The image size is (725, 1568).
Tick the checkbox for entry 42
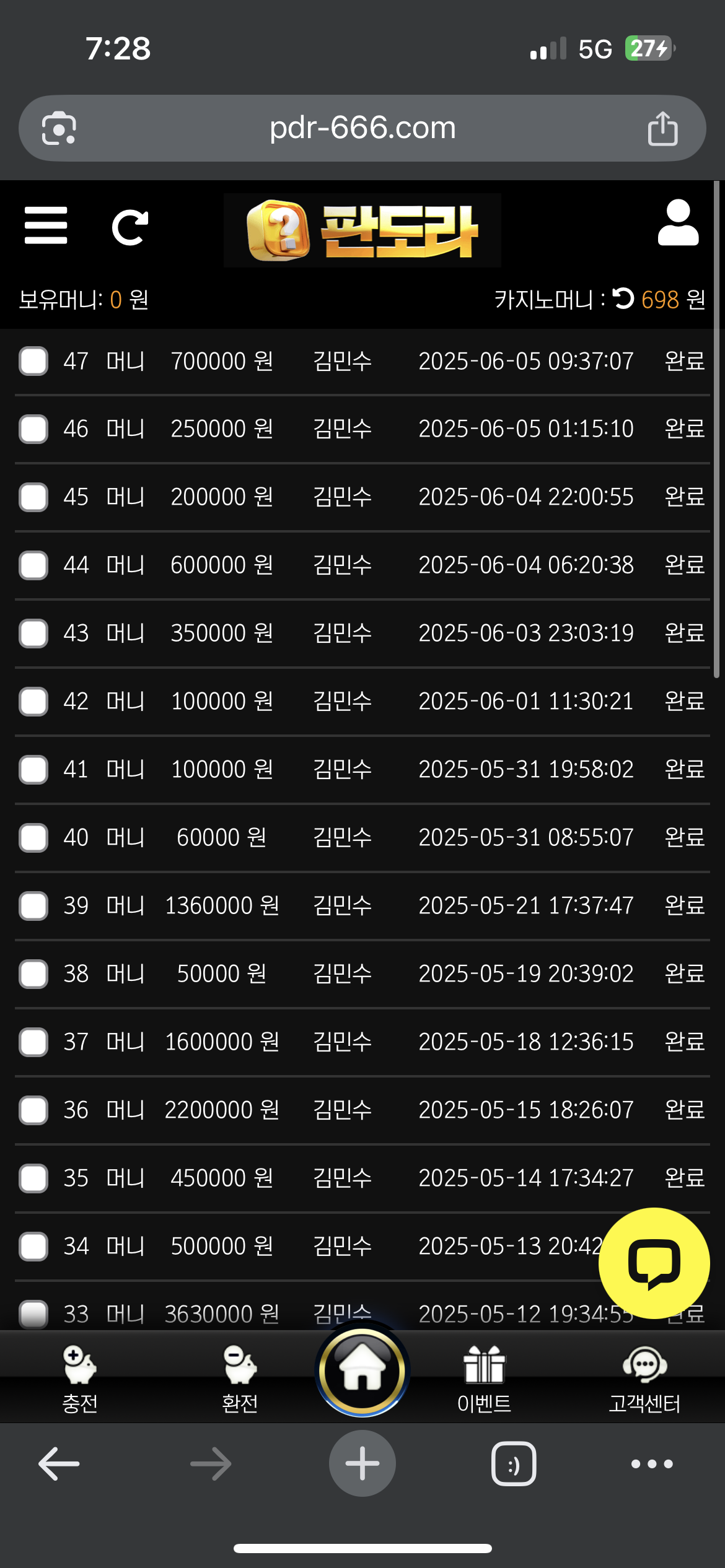click(x=33, y=702)
